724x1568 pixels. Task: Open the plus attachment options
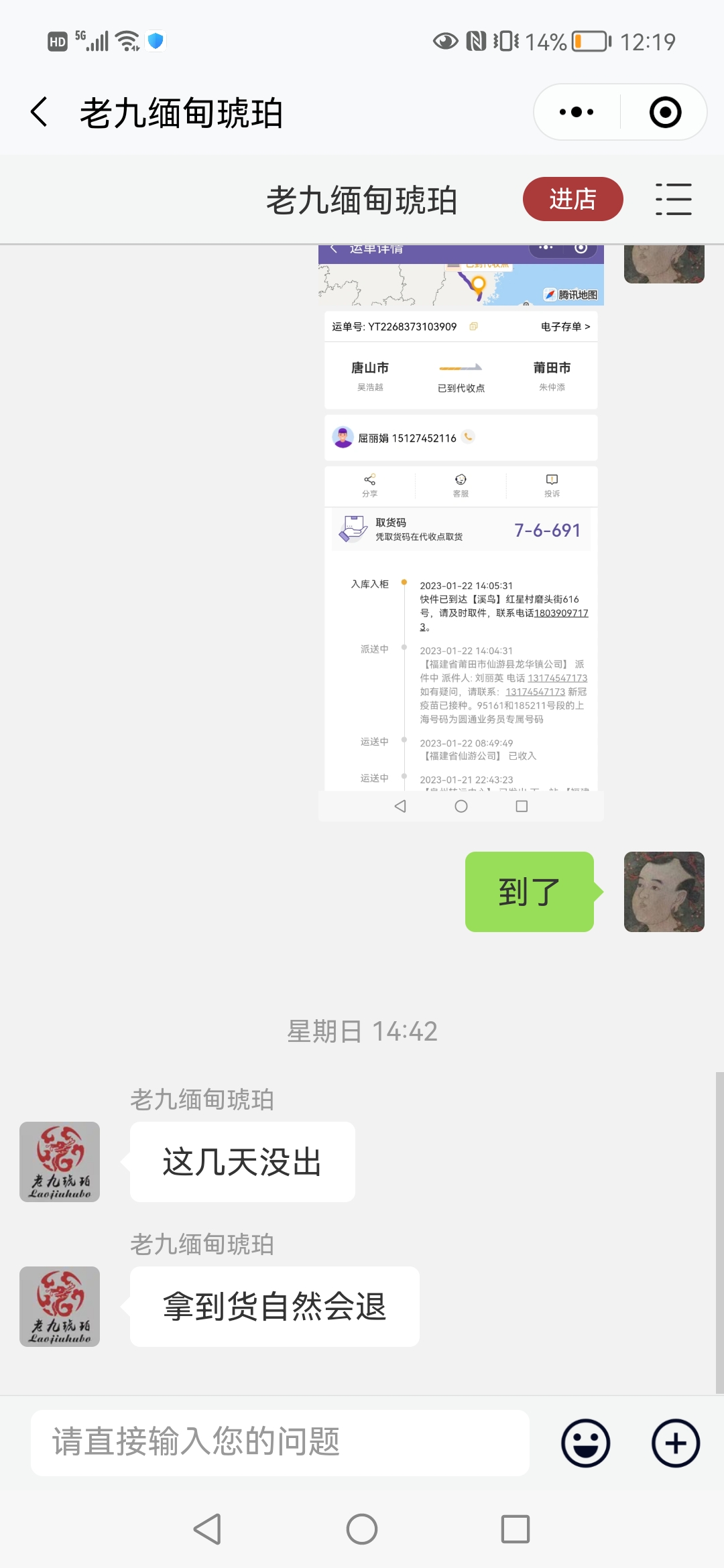point(676,1443)
